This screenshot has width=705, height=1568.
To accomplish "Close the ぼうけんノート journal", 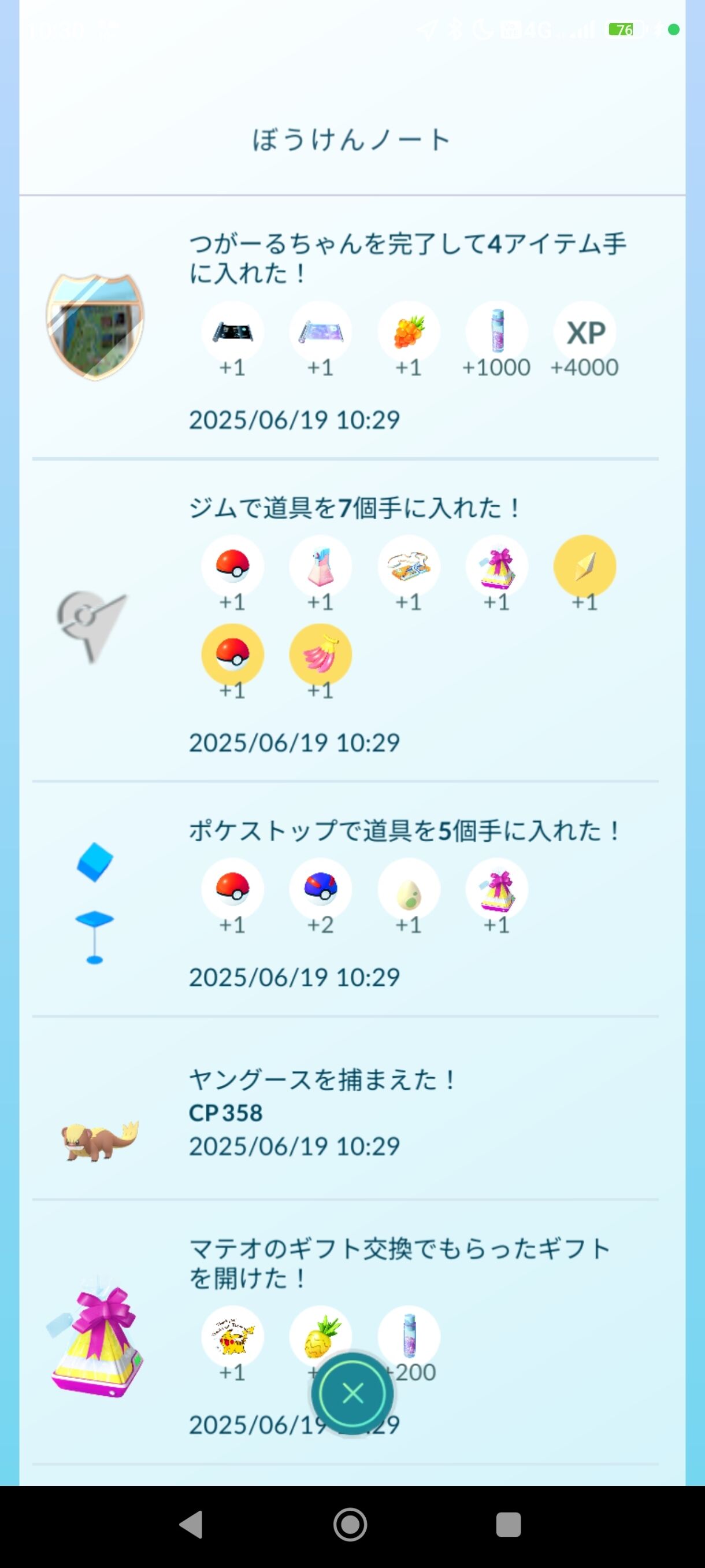I will (x=353, y=1393).
